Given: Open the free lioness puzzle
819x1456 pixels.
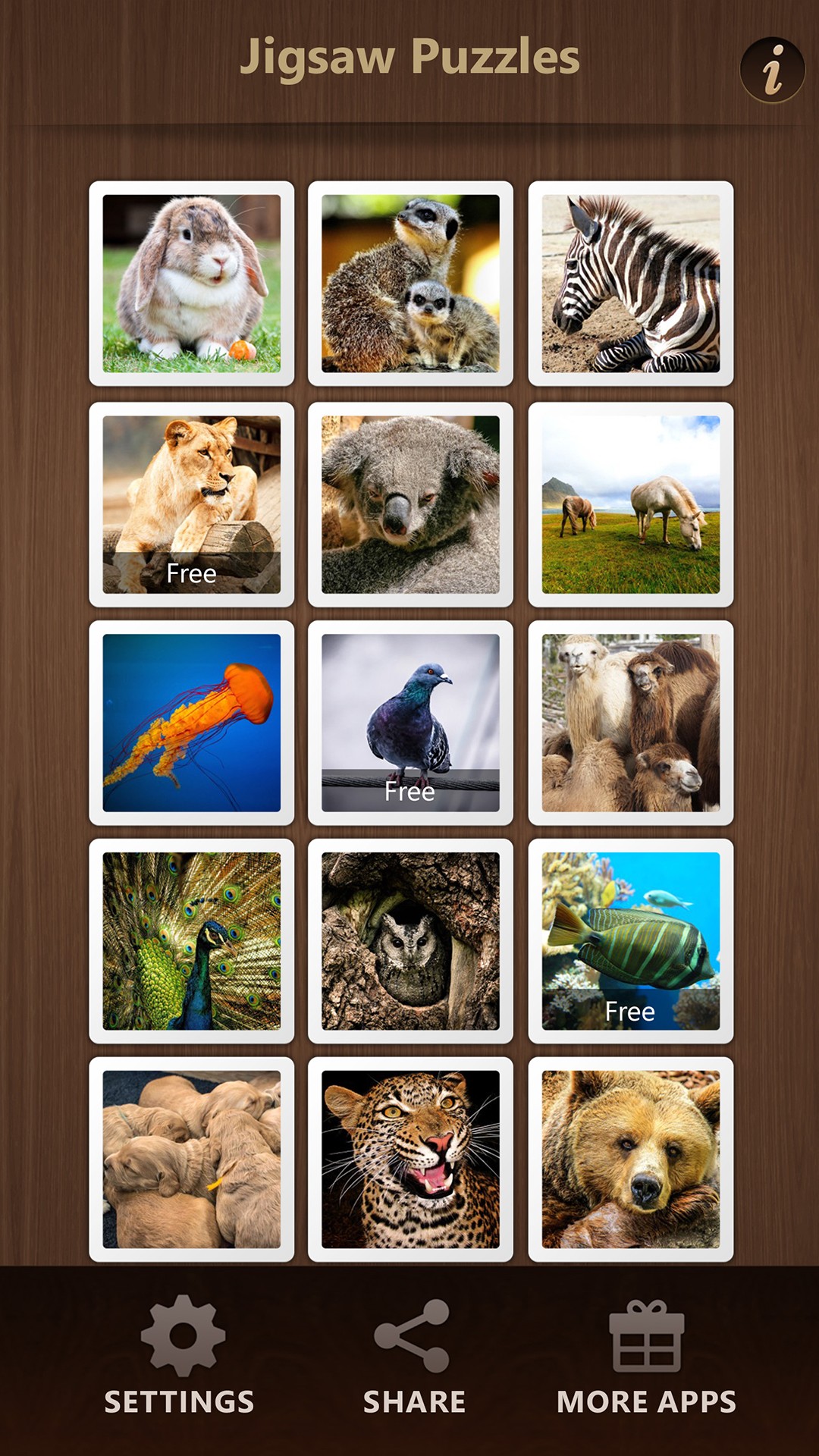Looking at the screenshot, I should (192, 504).
